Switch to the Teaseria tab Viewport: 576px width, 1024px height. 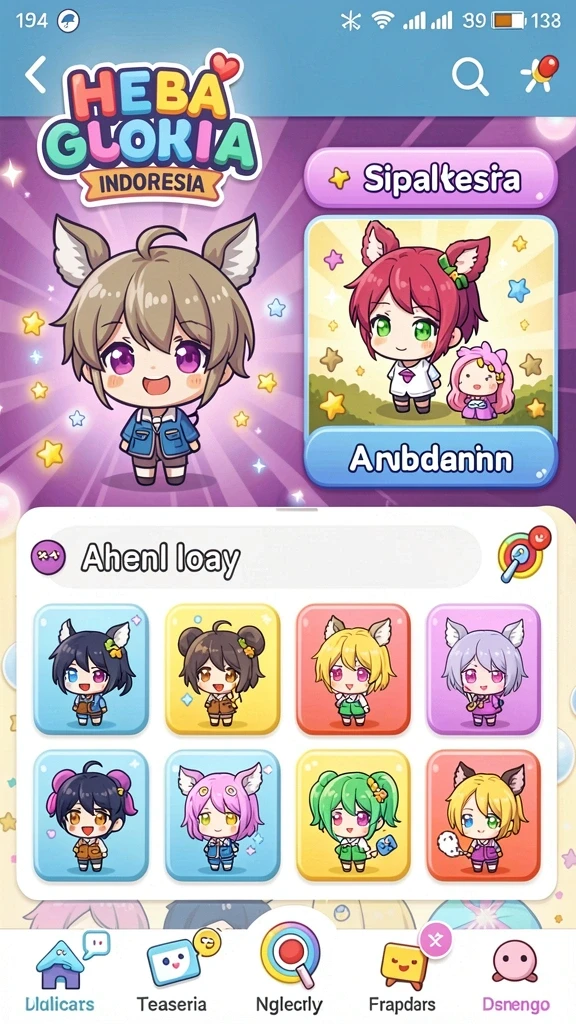coord(172,973)
